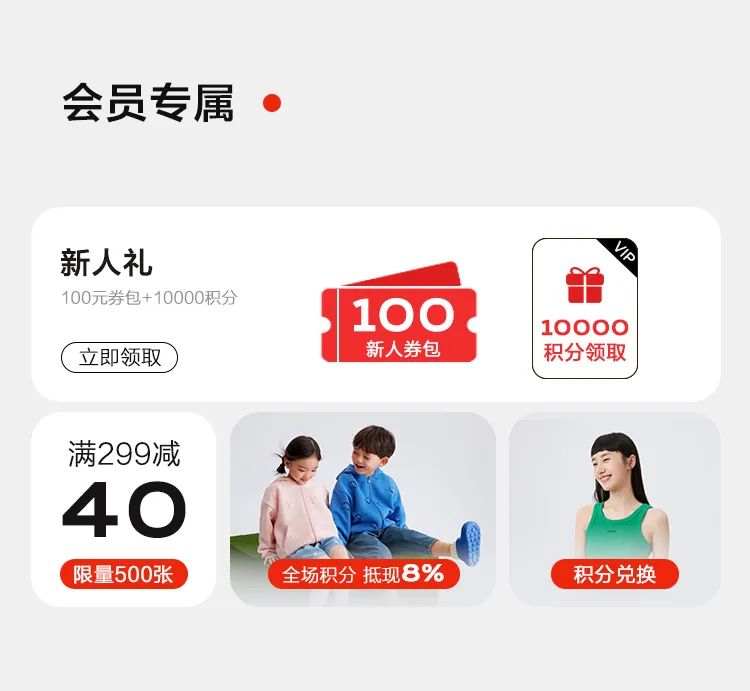Open the 100 新人券包 coupon
Viewport: 750px width, 691px height.
click(400, 317)
